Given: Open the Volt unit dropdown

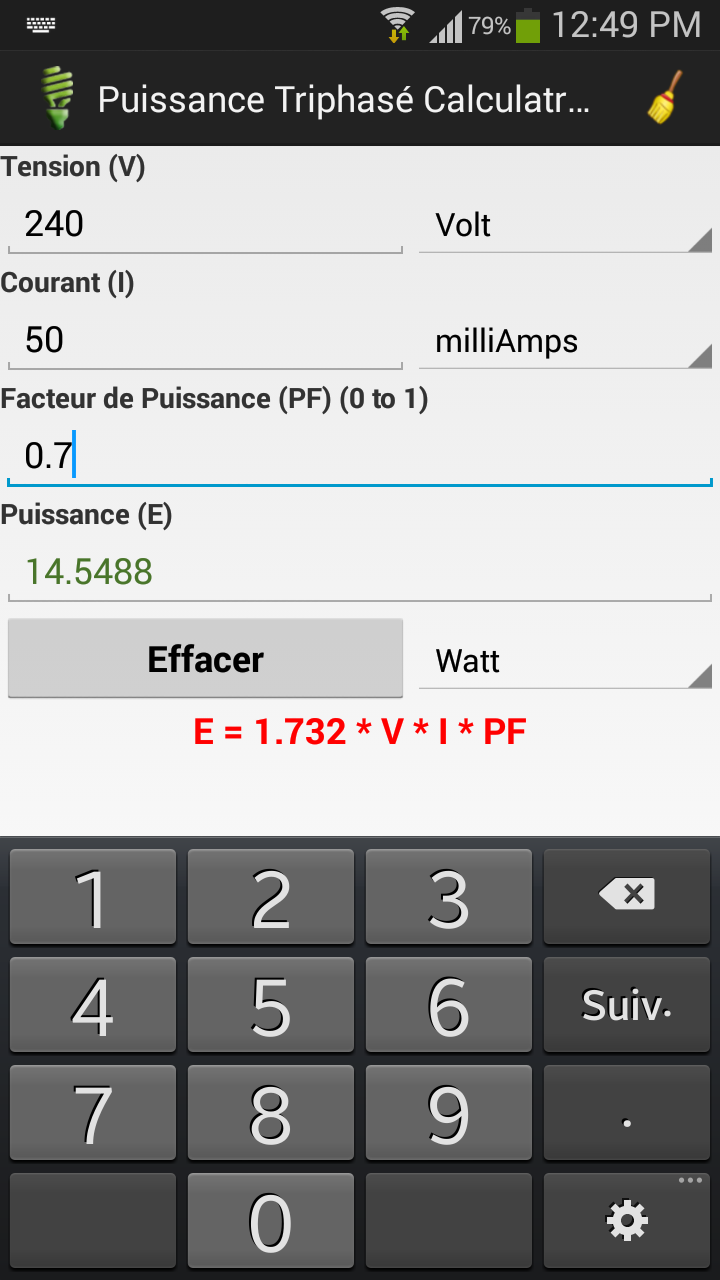Looking at the screenshot, I should 565,226.
